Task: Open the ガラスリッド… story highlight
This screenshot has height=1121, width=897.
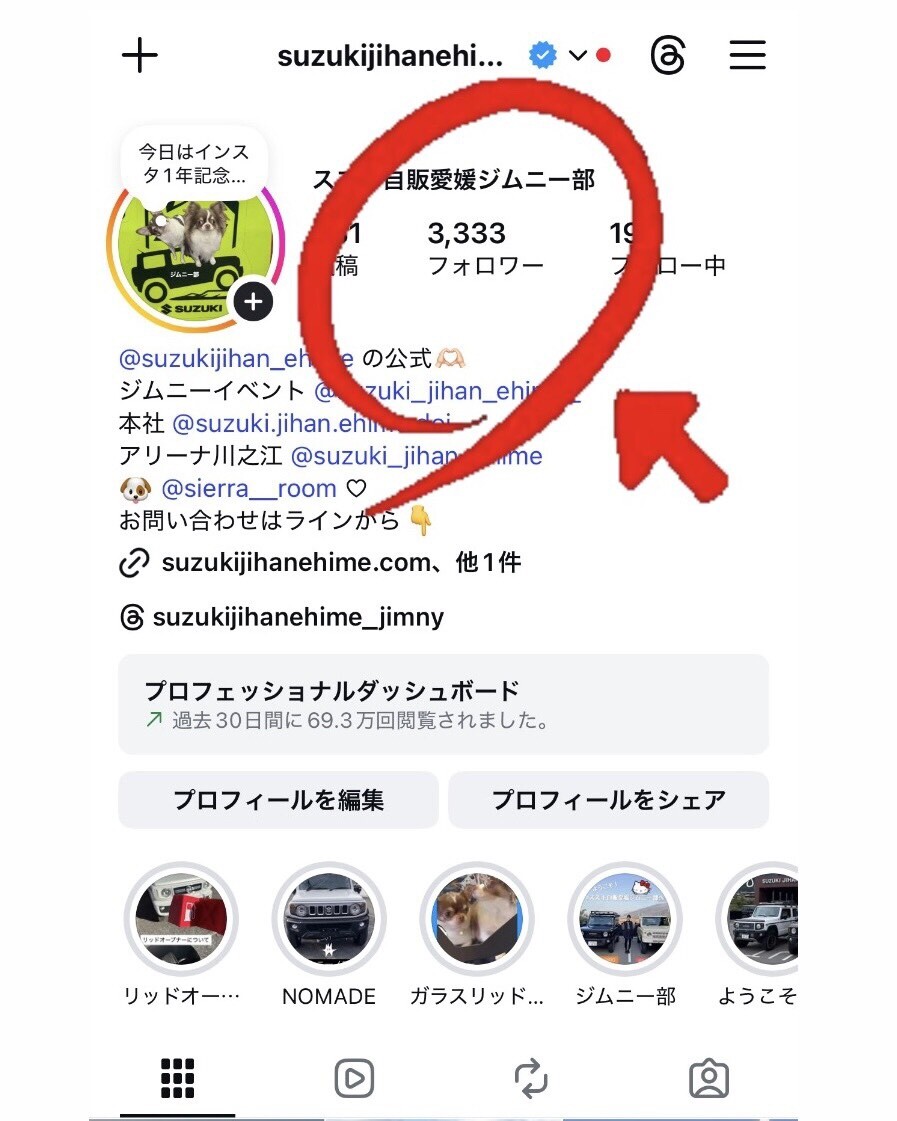Action: [477, 918]
